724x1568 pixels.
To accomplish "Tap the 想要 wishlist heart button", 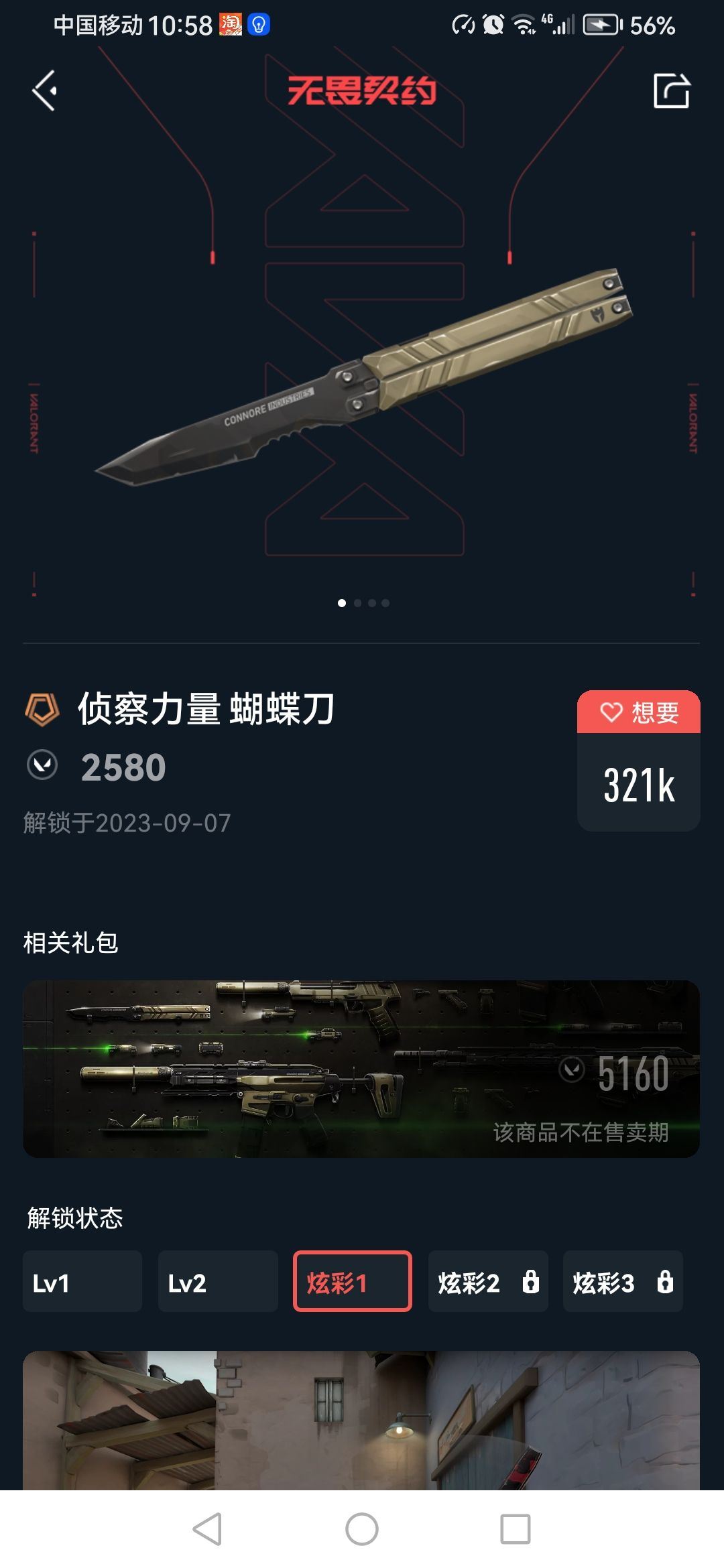I will pos(638,712).
